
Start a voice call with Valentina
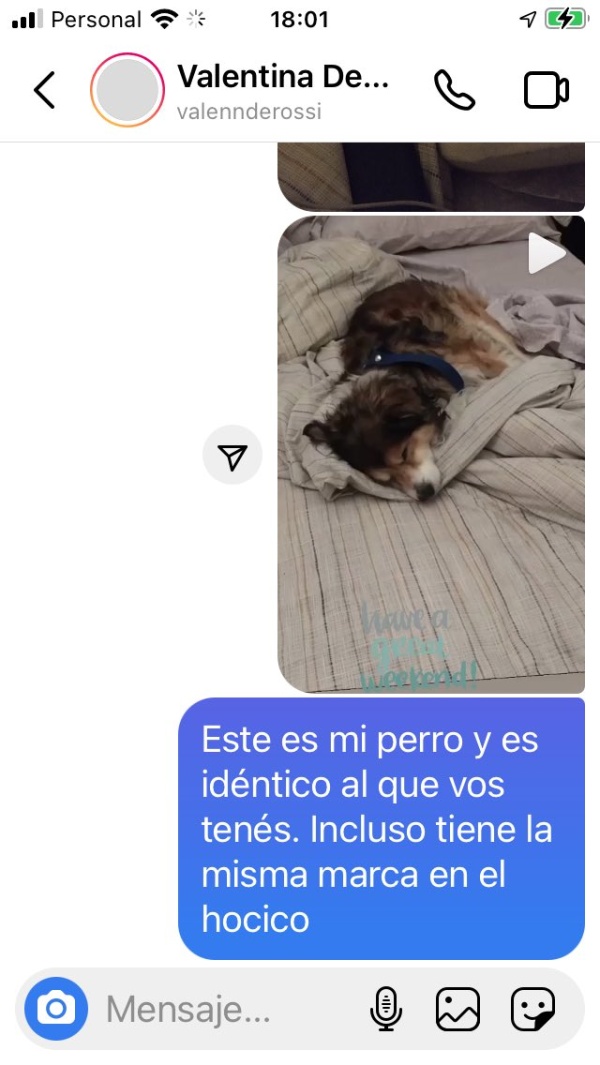pos(454,90)
